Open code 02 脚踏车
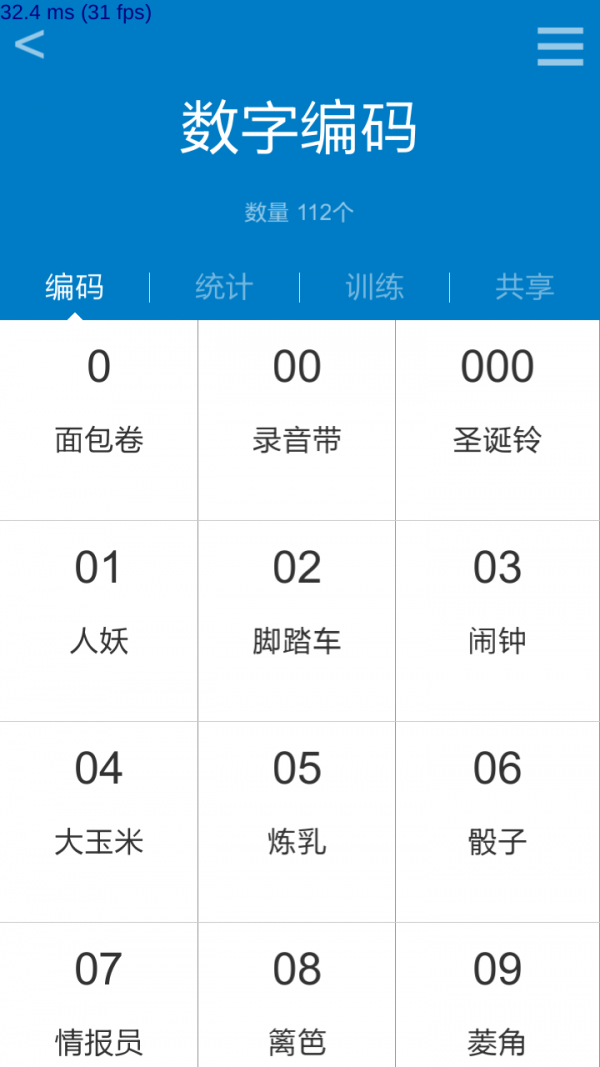Viewport: 600px width, 1067px height. (x=297, y=621)
